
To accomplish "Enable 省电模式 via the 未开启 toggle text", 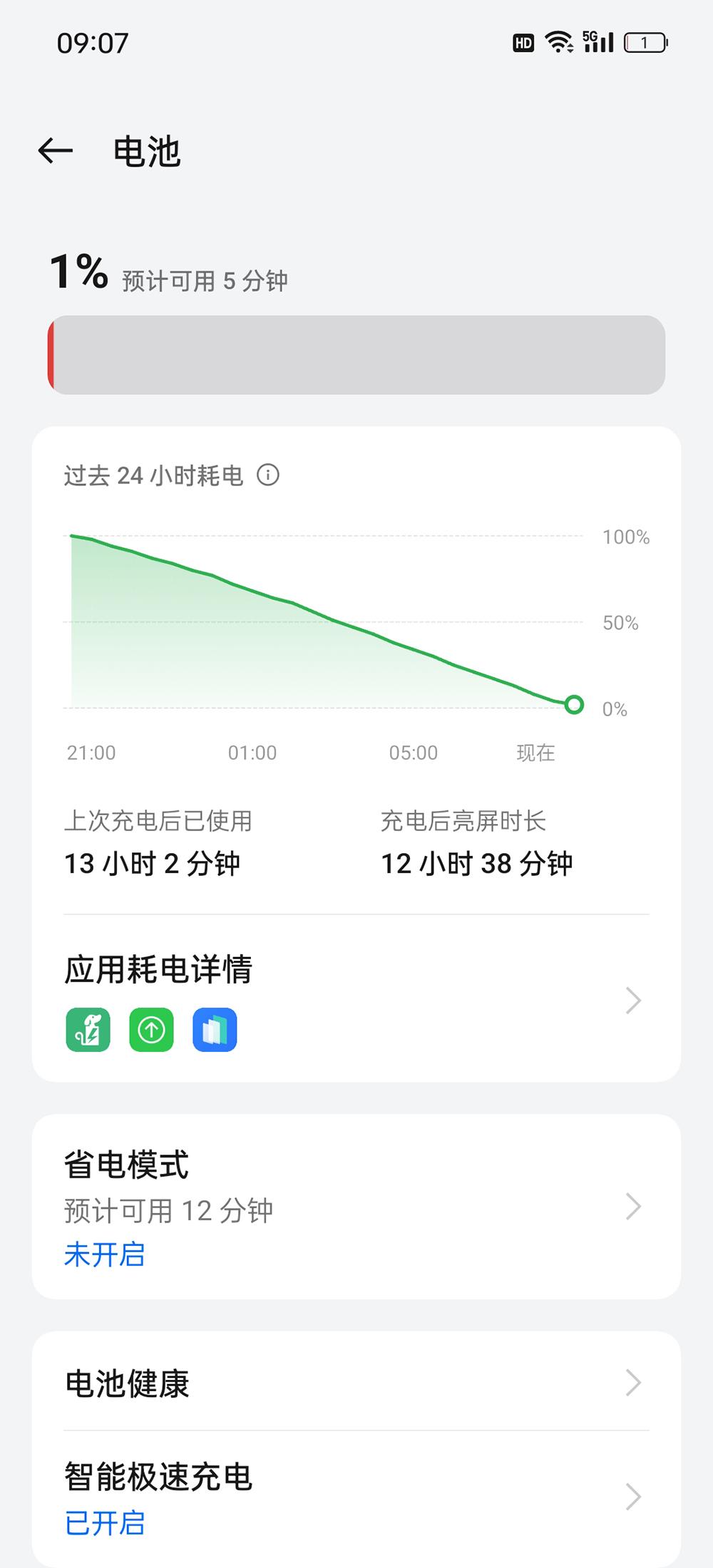I will coord(105,1256).
